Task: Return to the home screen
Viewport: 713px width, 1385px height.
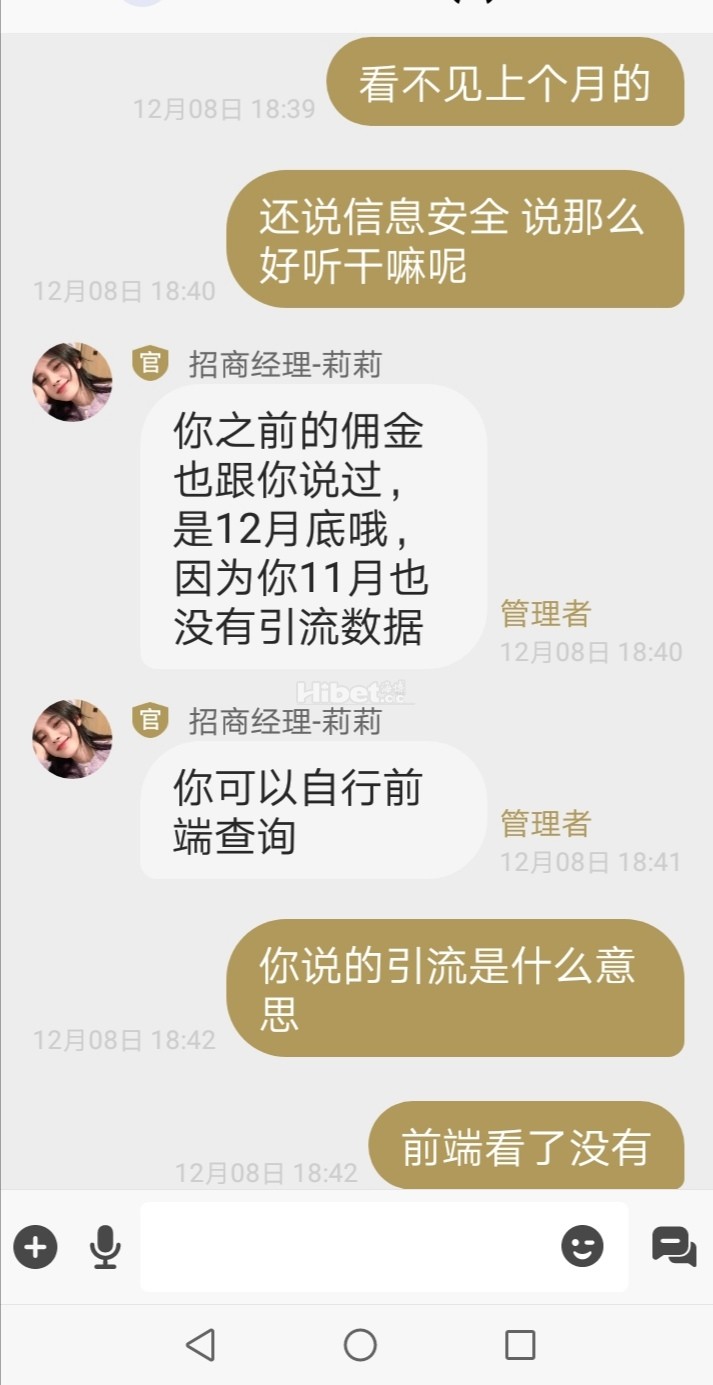Action: point(360,1345)
